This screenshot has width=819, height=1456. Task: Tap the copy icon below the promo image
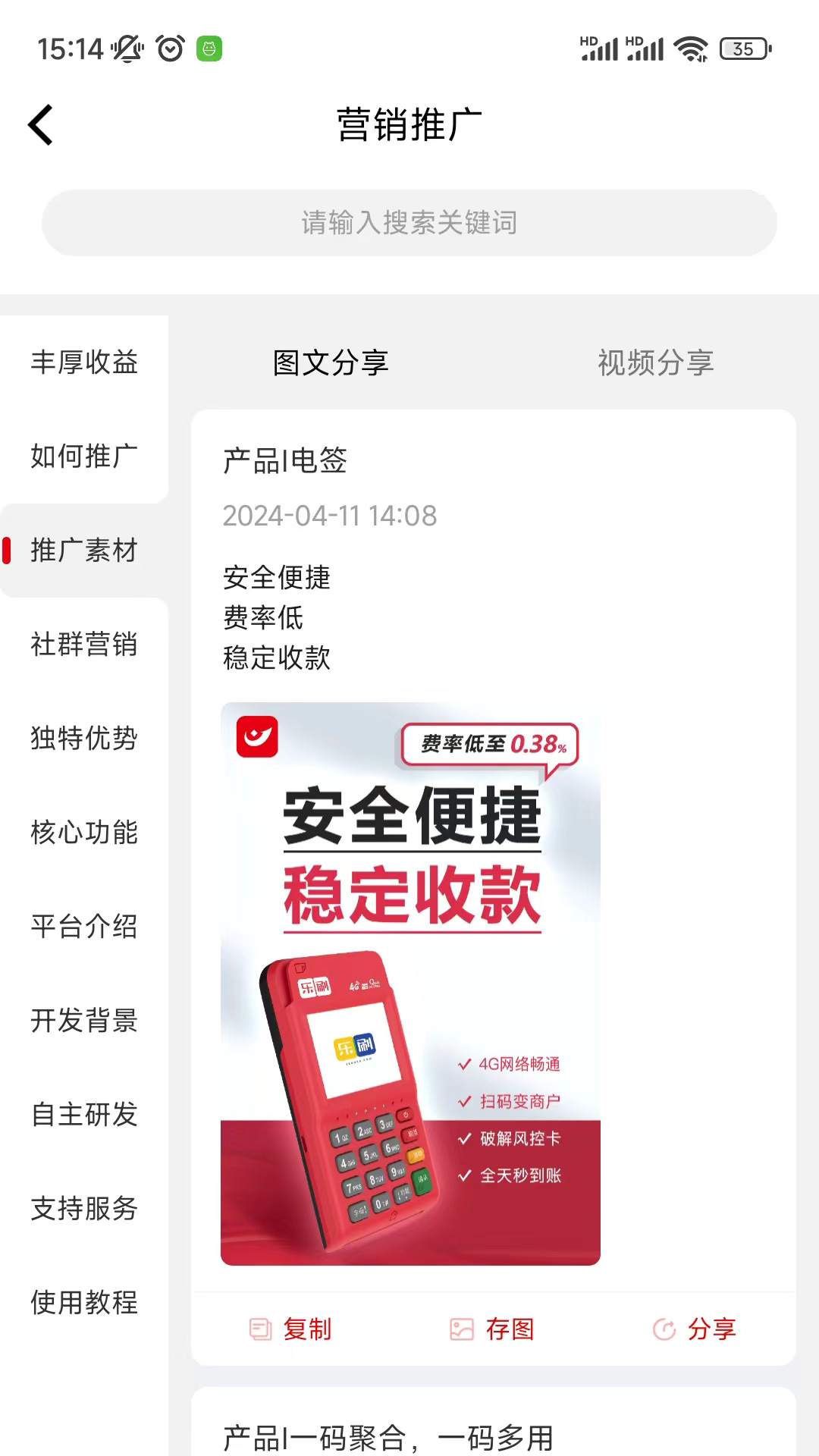[259, 1328]
